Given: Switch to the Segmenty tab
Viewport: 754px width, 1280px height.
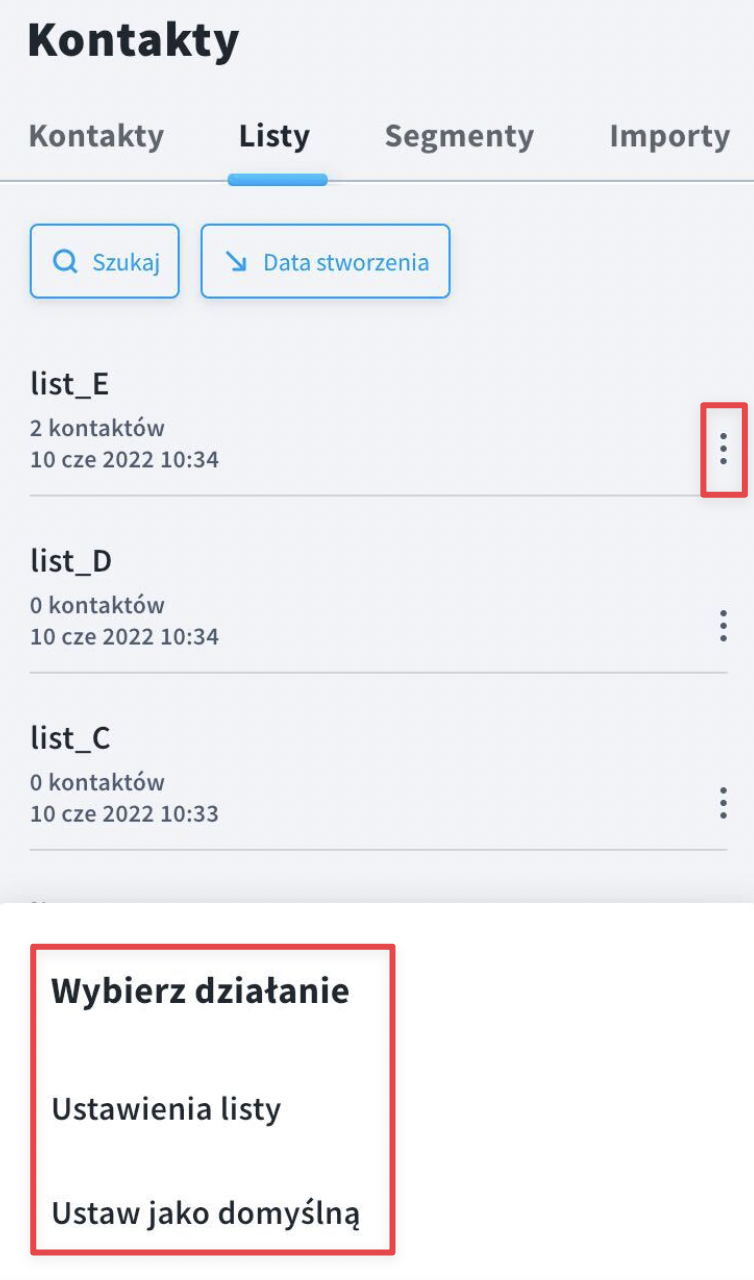Looking at the screenshot, I should pos(459,137).
